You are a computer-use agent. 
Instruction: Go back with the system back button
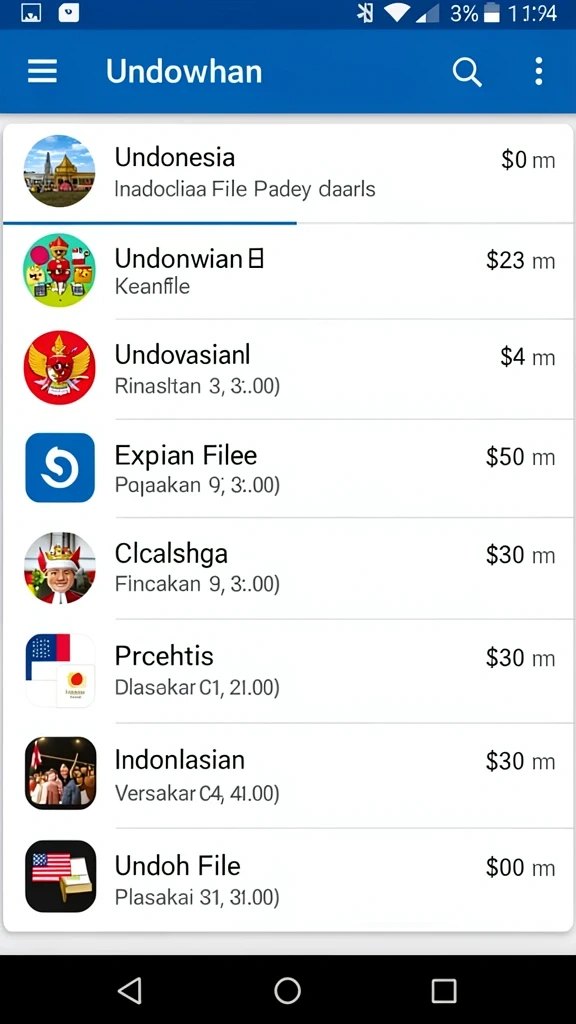131,991
